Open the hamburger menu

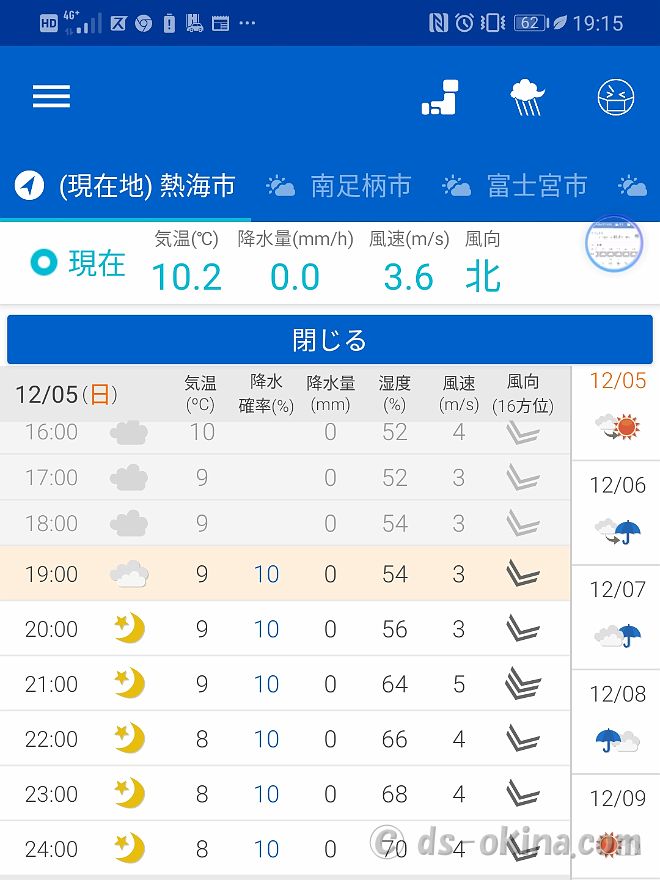[51, 96]
